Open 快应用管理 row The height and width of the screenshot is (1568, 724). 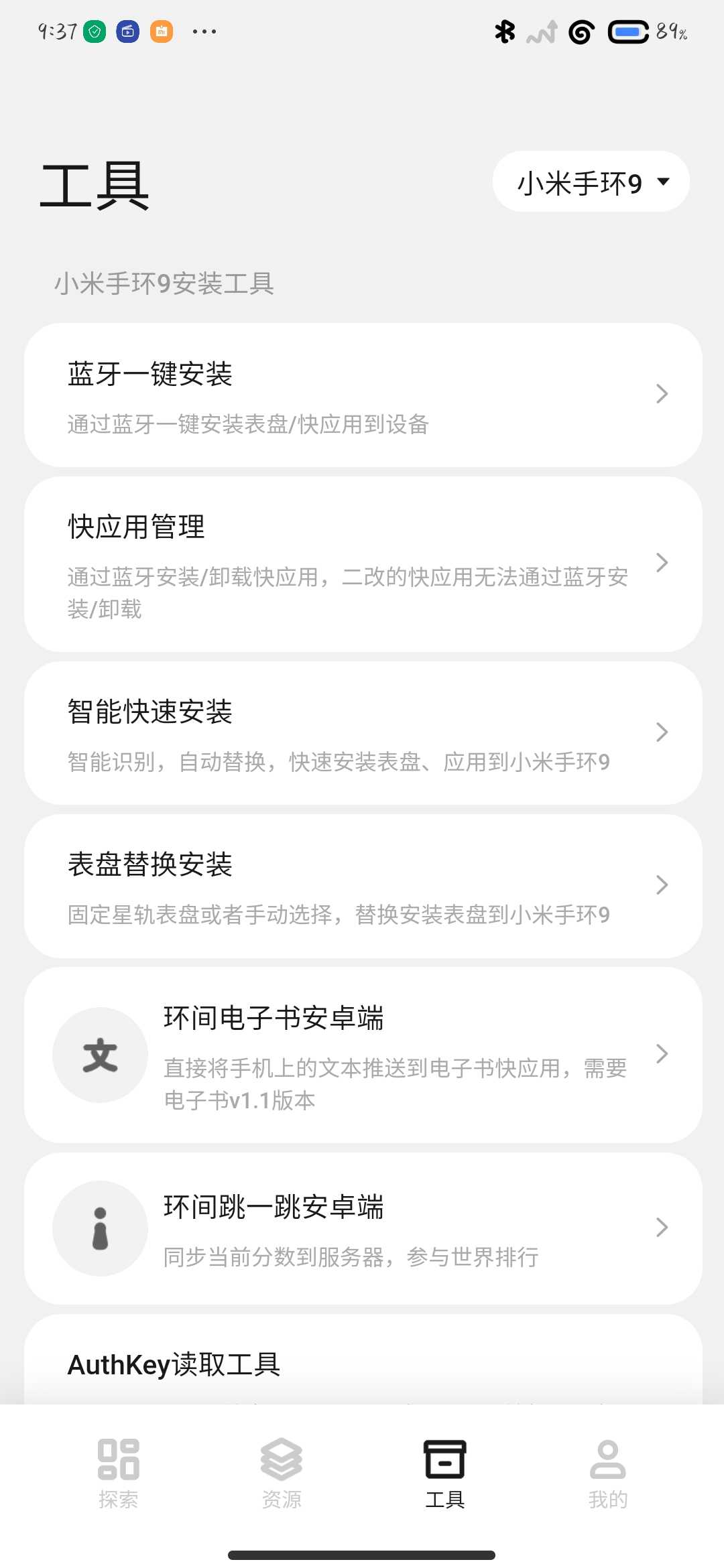point(363,564)
